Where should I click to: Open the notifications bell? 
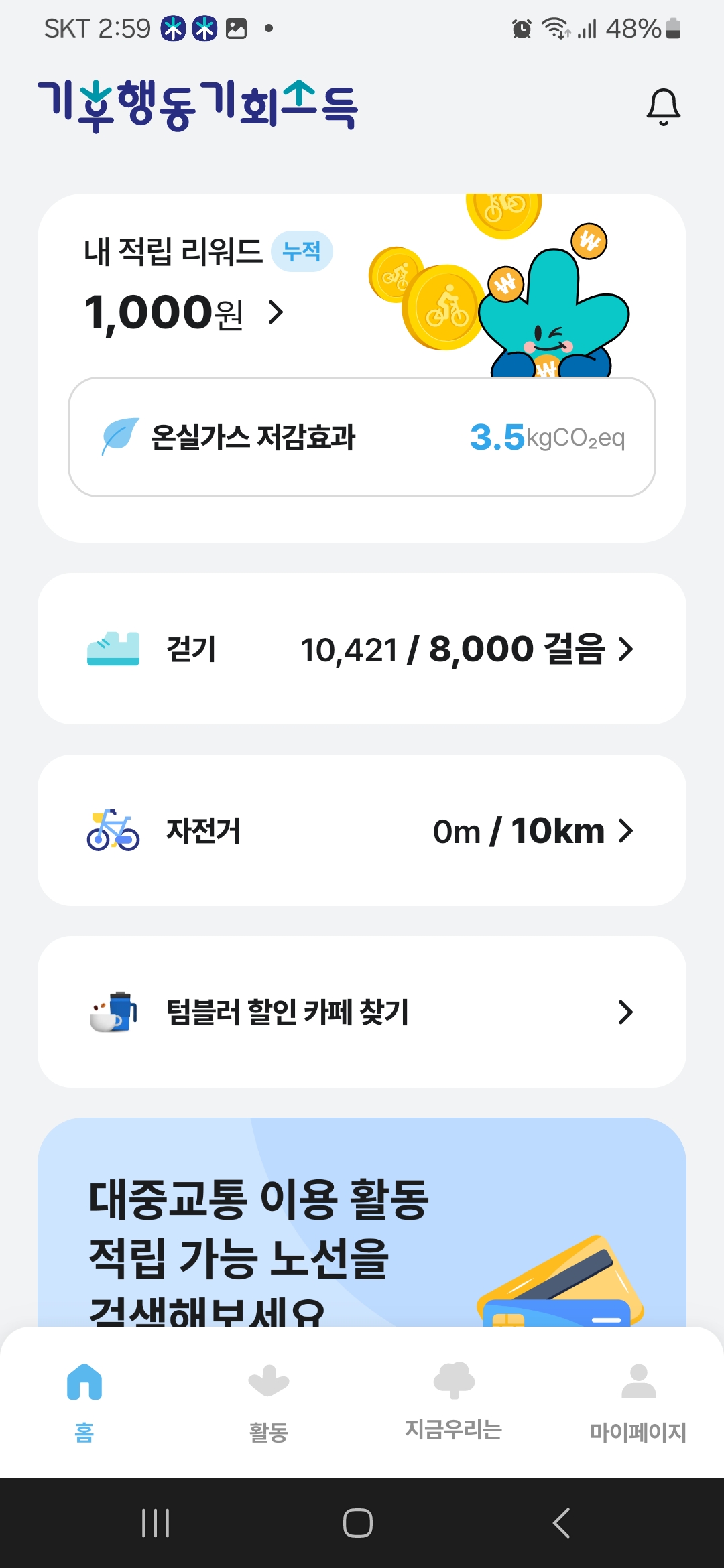coord(663,107)
